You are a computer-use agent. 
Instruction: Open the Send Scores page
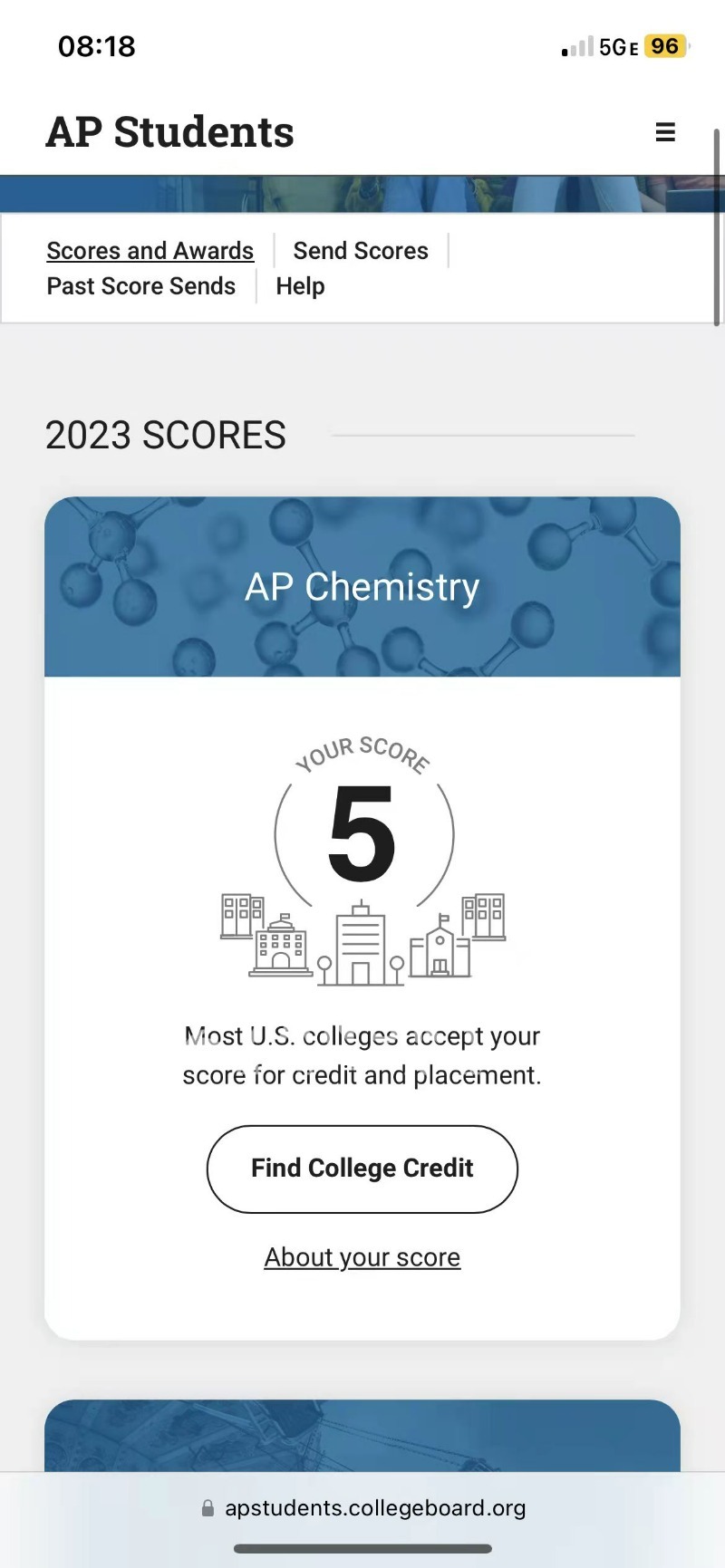[361, 251]
